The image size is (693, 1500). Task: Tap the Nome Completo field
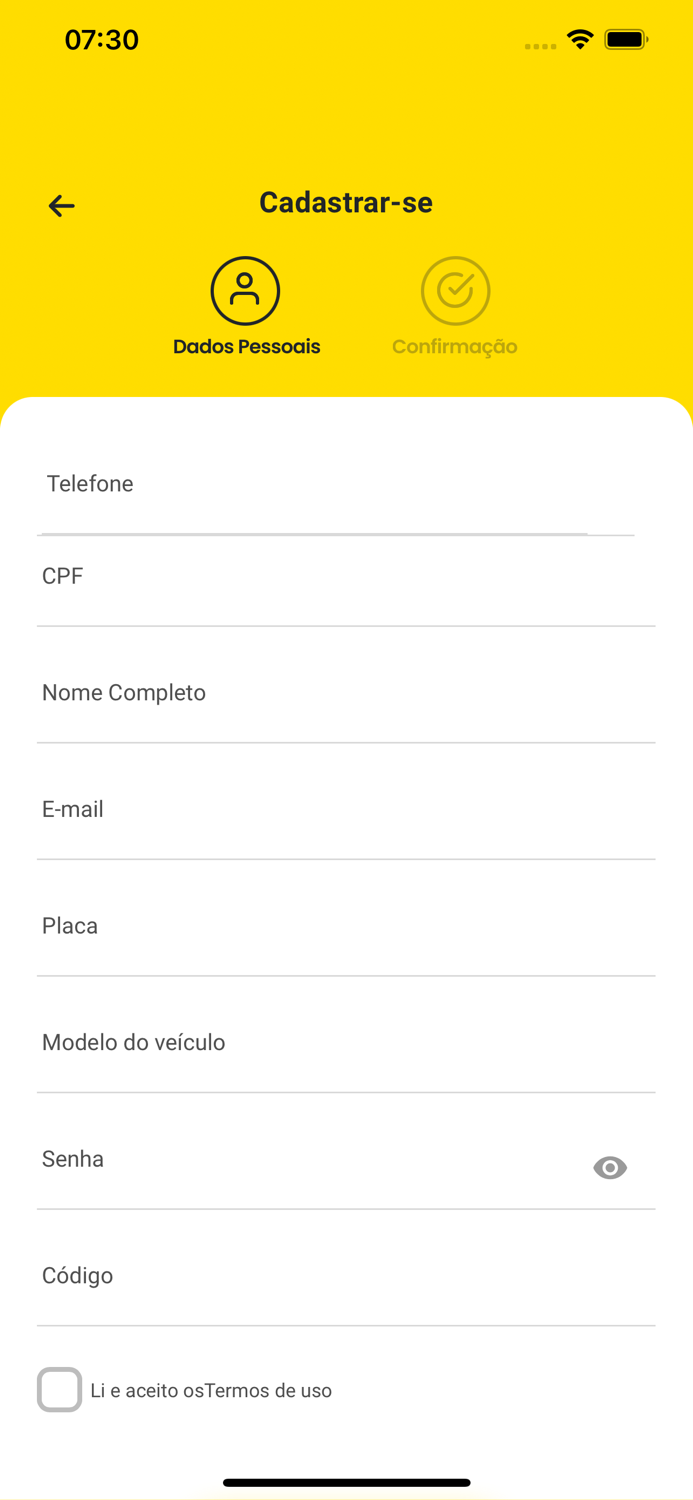345,694
